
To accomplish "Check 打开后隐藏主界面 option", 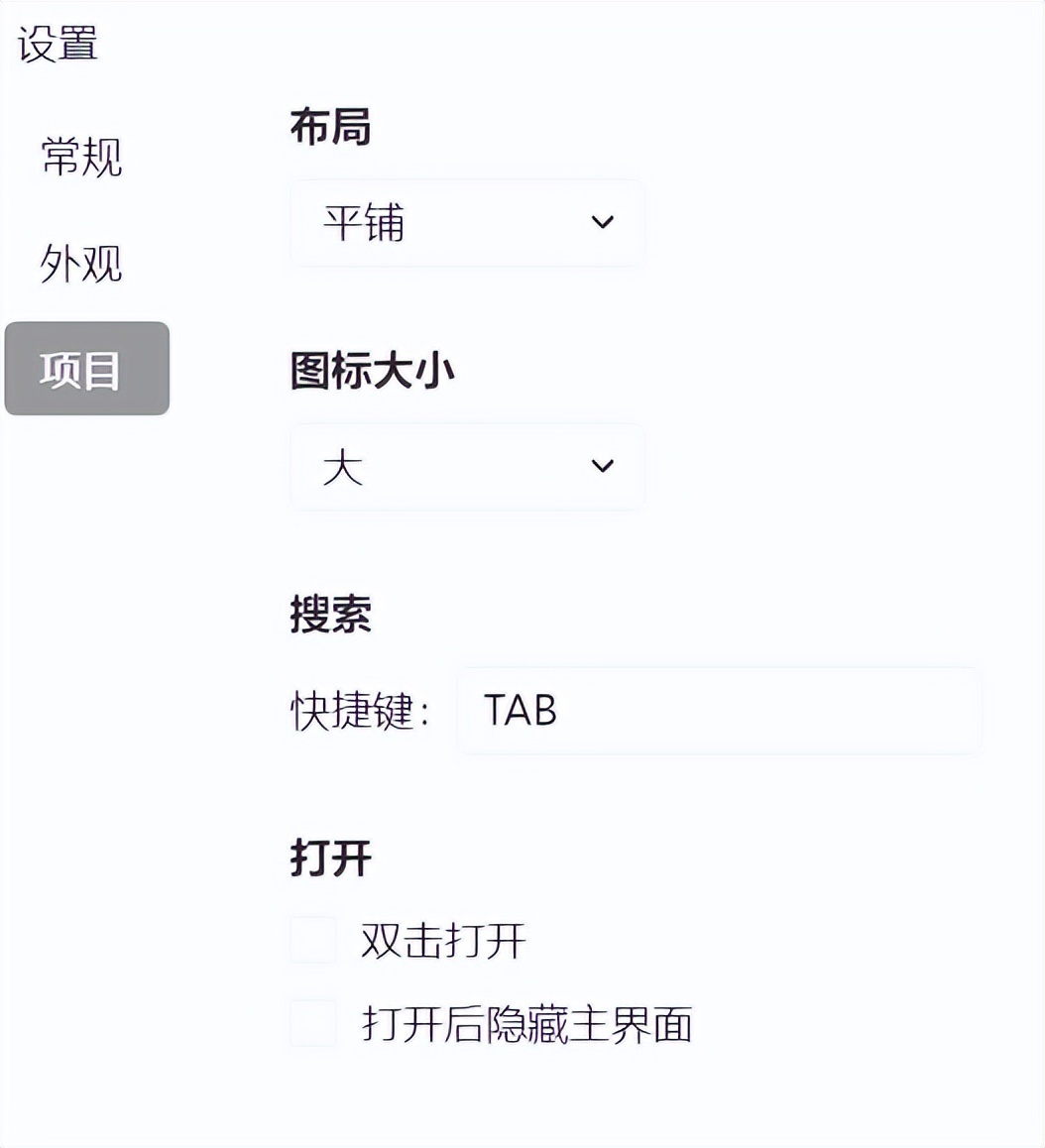I will (x=313, y=1023).
